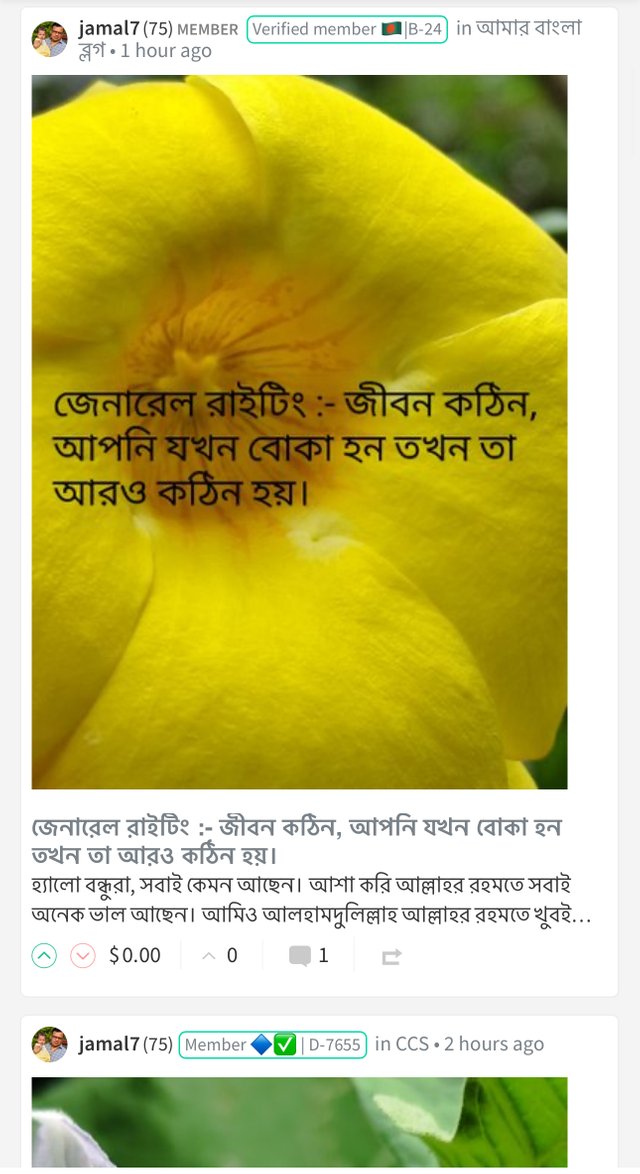View the vote count list showing 0
The image size is (640, 1174).
[x=222, y=956]
